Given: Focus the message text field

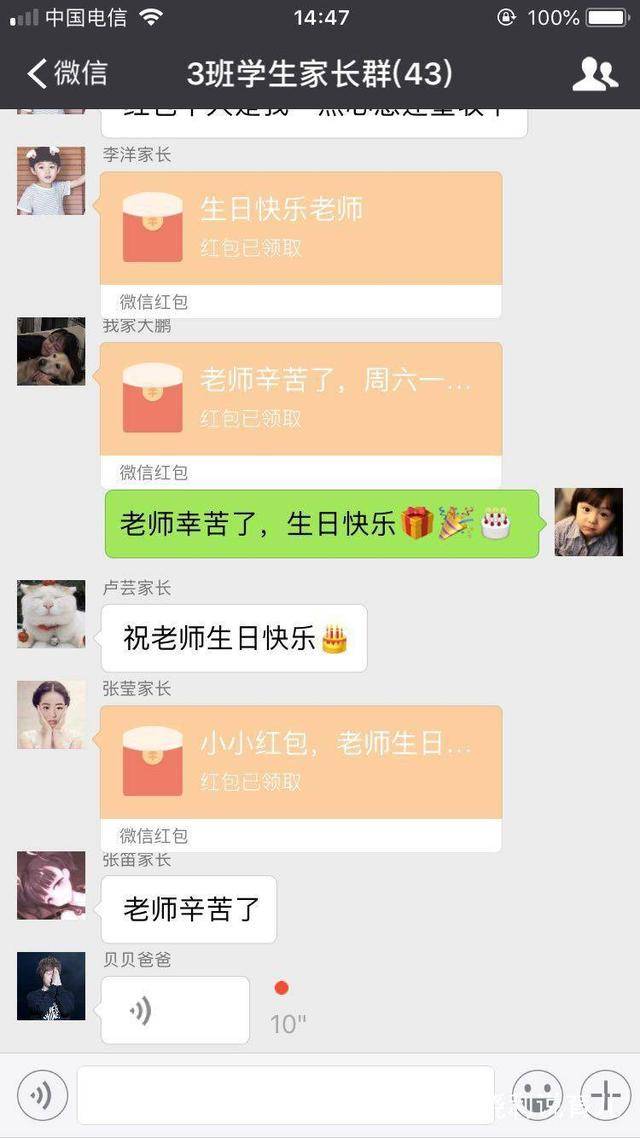Looking at the screenshot, I should (285, 1095).
